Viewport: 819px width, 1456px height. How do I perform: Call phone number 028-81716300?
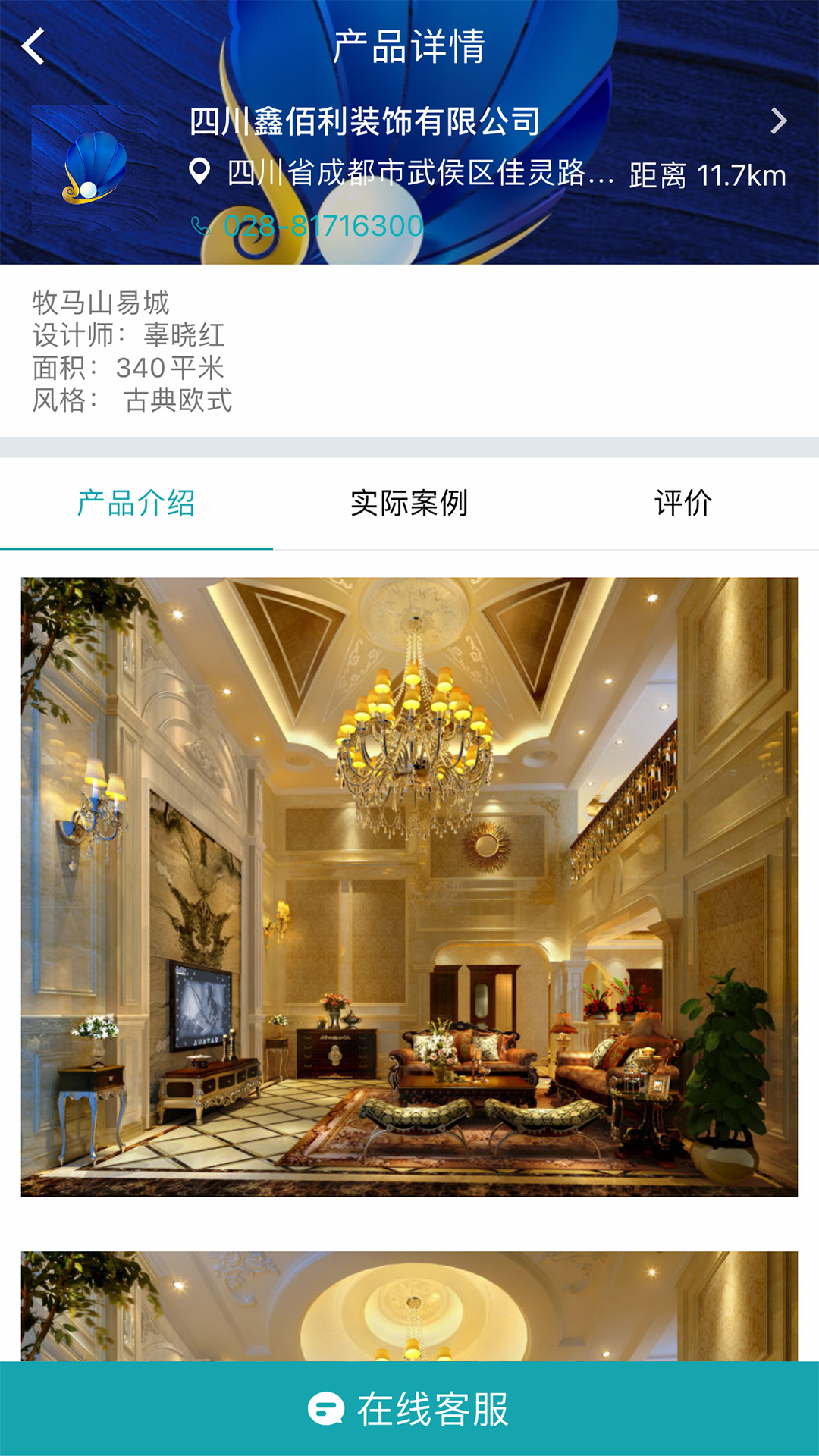click(322, 226)
